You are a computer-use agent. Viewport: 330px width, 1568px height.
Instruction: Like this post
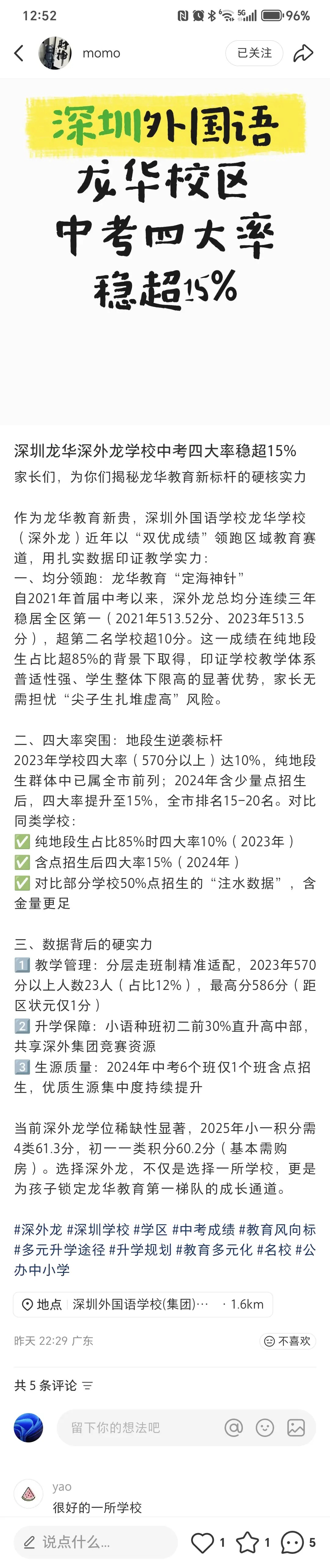coord(203,1542)
